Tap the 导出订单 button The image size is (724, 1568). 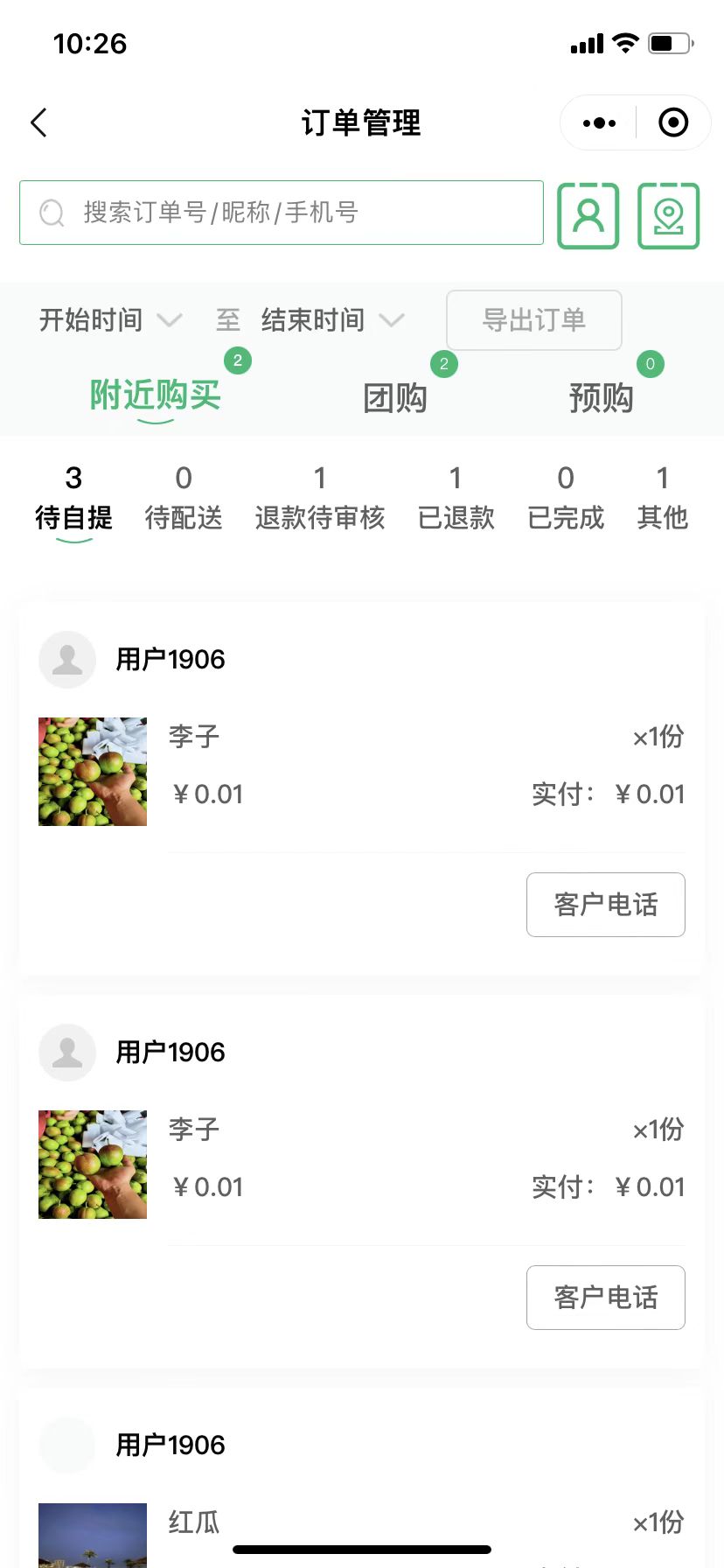(x=534, y=320)
